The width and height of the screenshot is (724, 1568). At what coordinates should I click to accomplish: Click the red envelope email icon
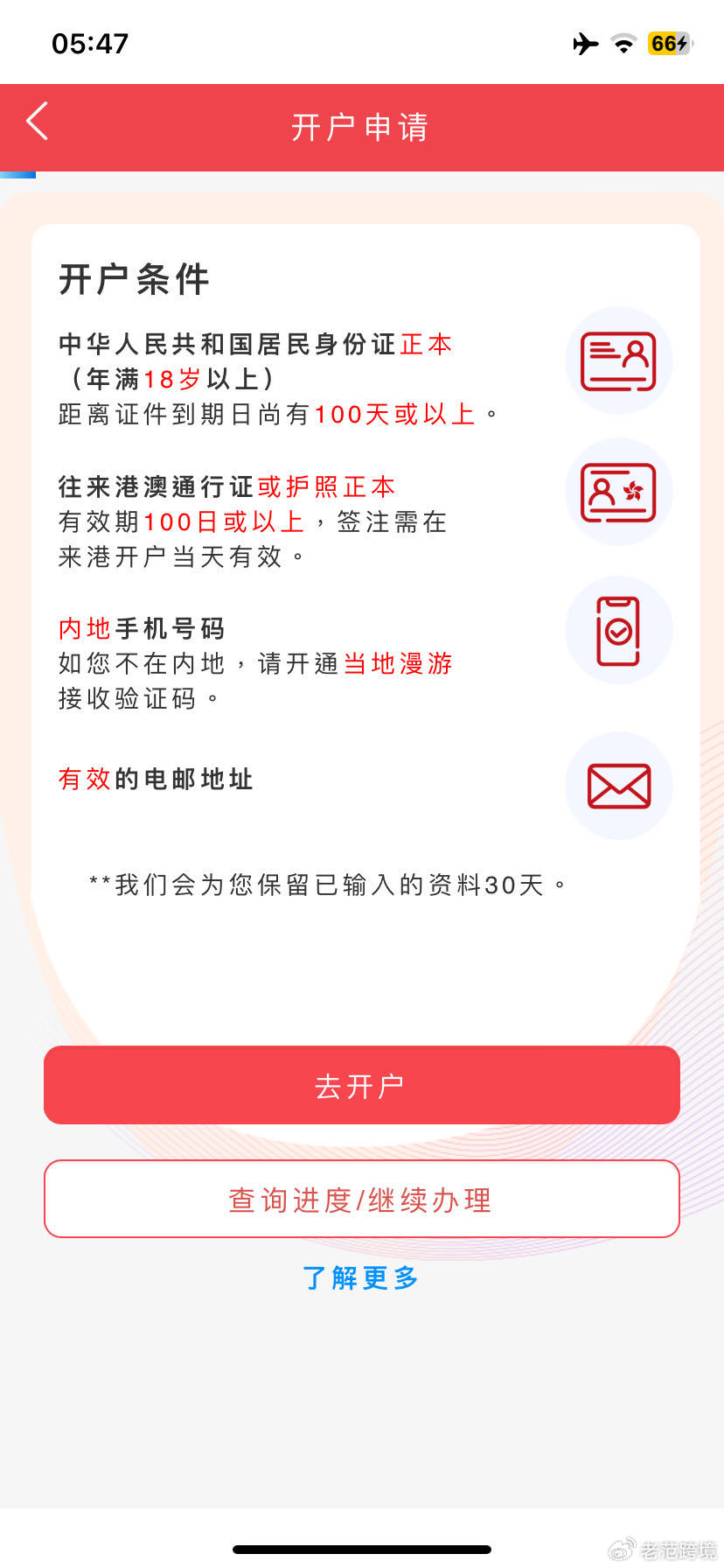pyautogui.click(x=618, y=785)
